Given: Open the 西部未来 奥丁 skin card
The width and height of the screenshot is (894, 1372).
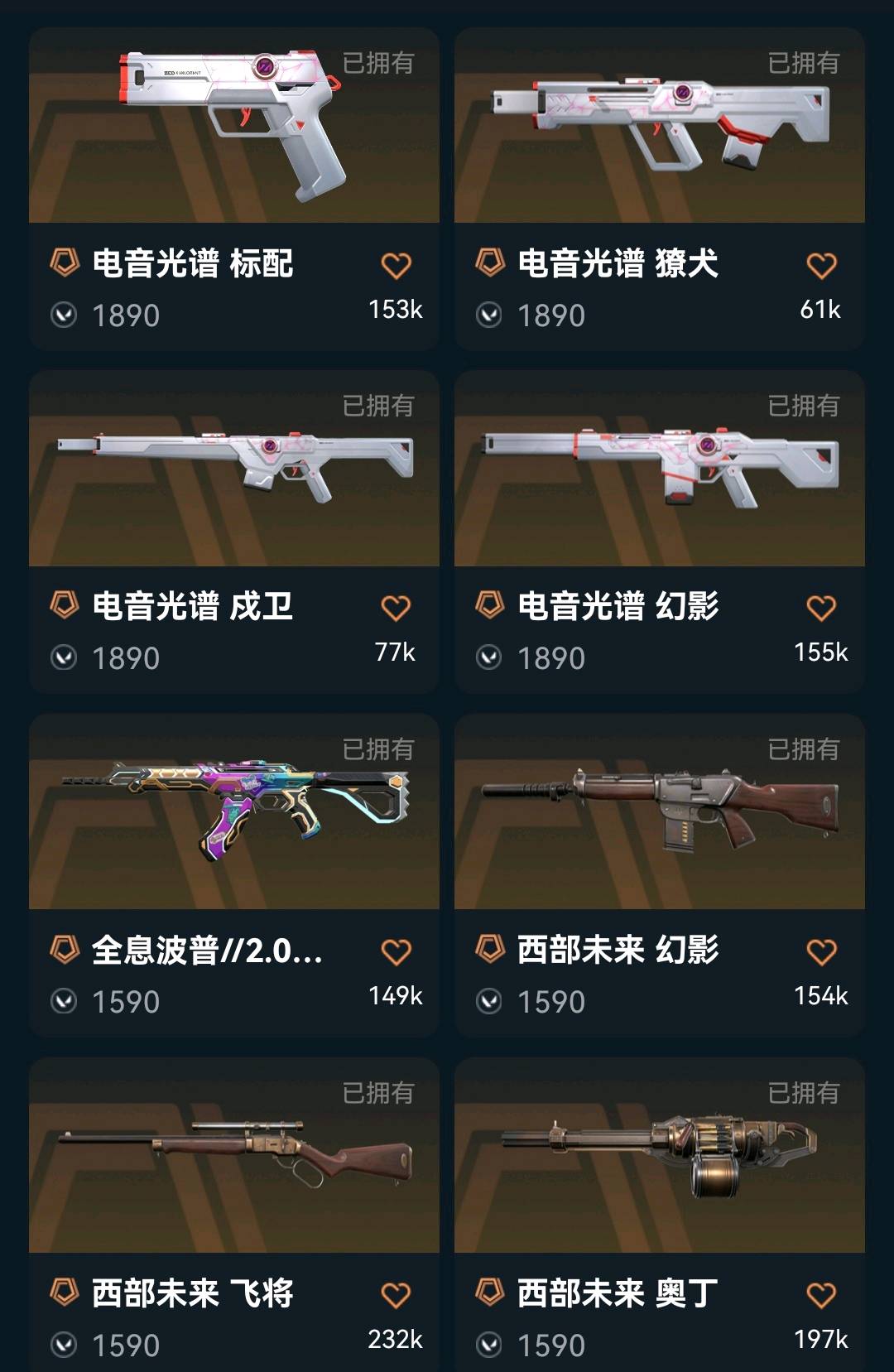Looking at the screenshot, I should tap(659, 1156).
